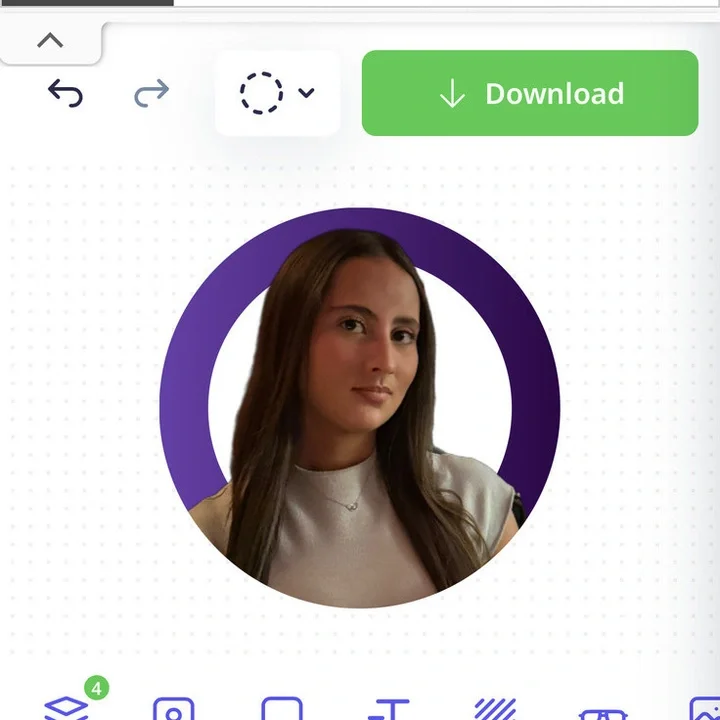The height and width of the screenshot is (720, 720).
Task: Open the layers panel
Action: tap(67, 707)
